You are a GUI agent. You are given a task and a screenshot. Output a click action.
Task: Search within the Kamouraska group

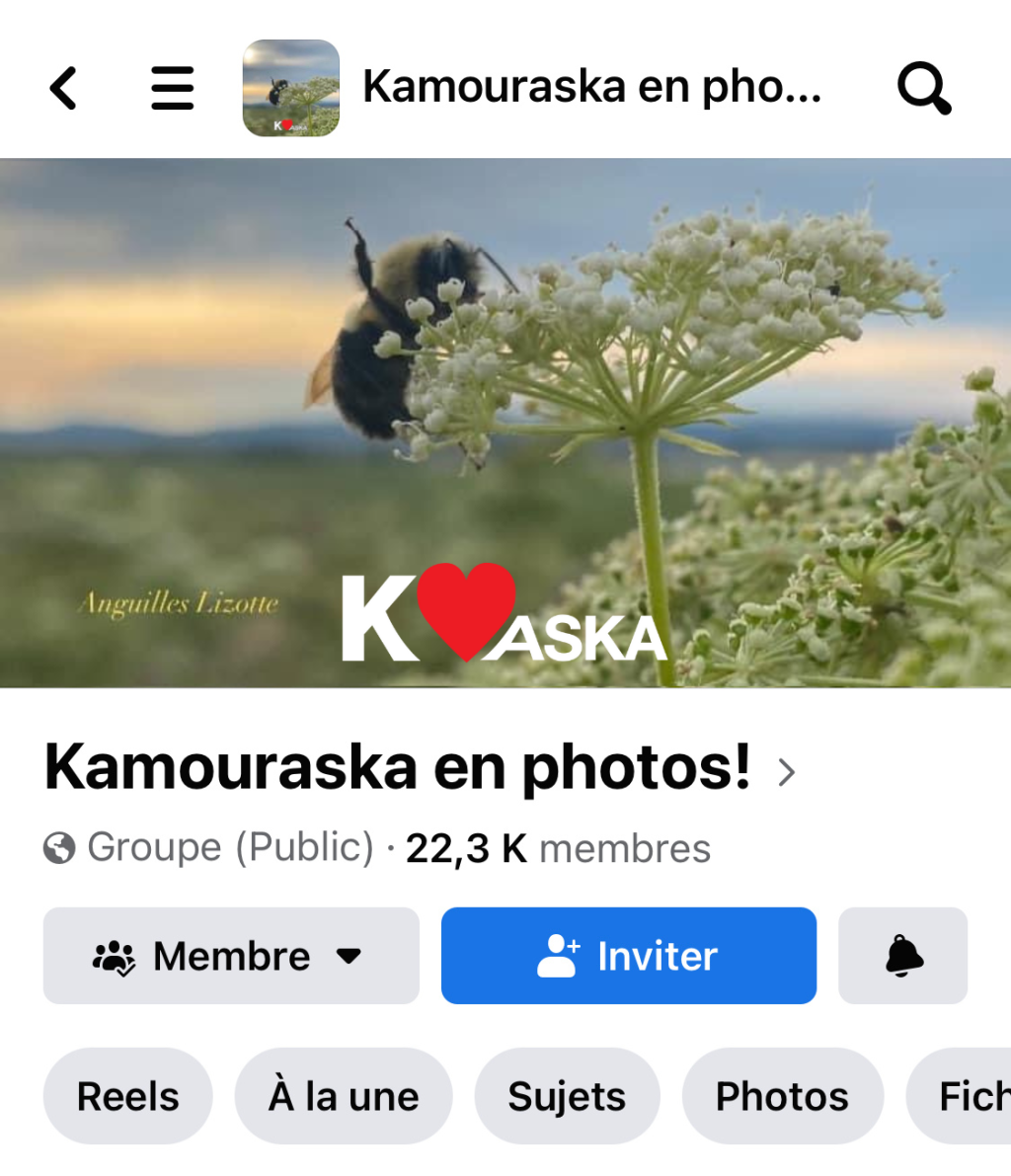coord(923,88)
